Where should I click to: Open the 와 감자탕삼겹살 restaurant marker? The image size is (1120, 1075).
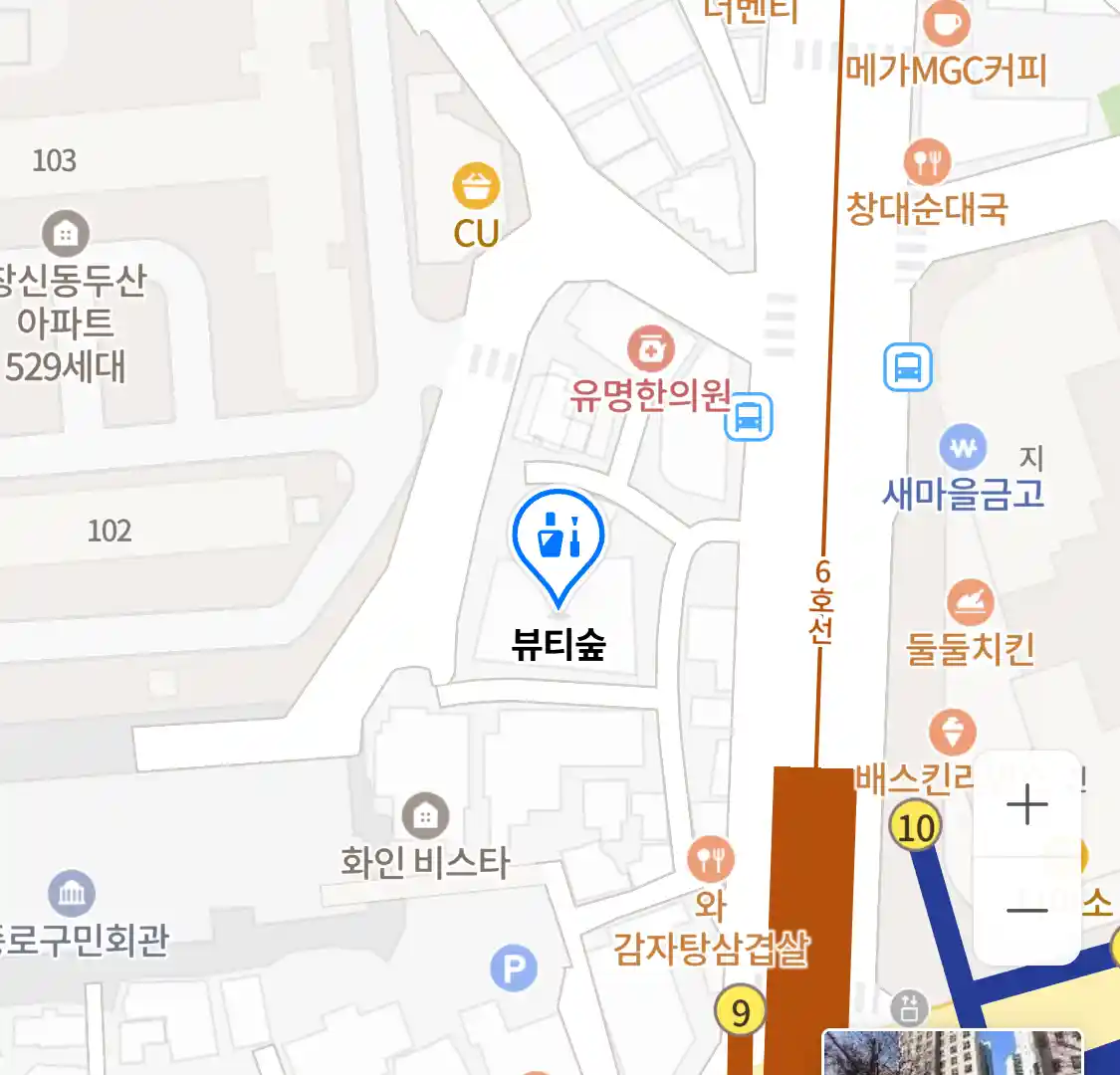click(710, 858)
